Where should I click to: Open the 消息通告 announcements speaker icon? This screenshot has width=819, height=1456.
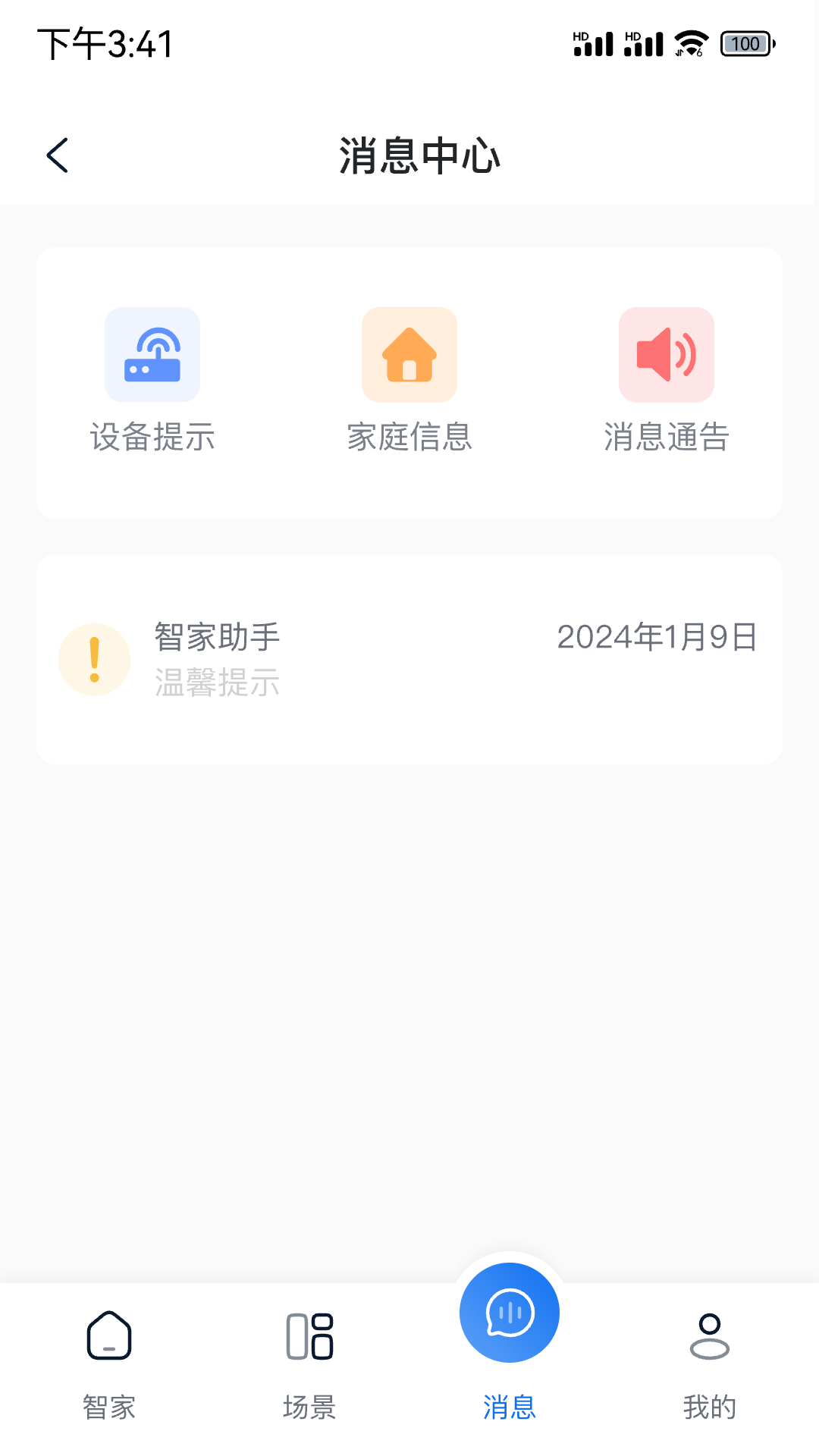tap(667, 354)
